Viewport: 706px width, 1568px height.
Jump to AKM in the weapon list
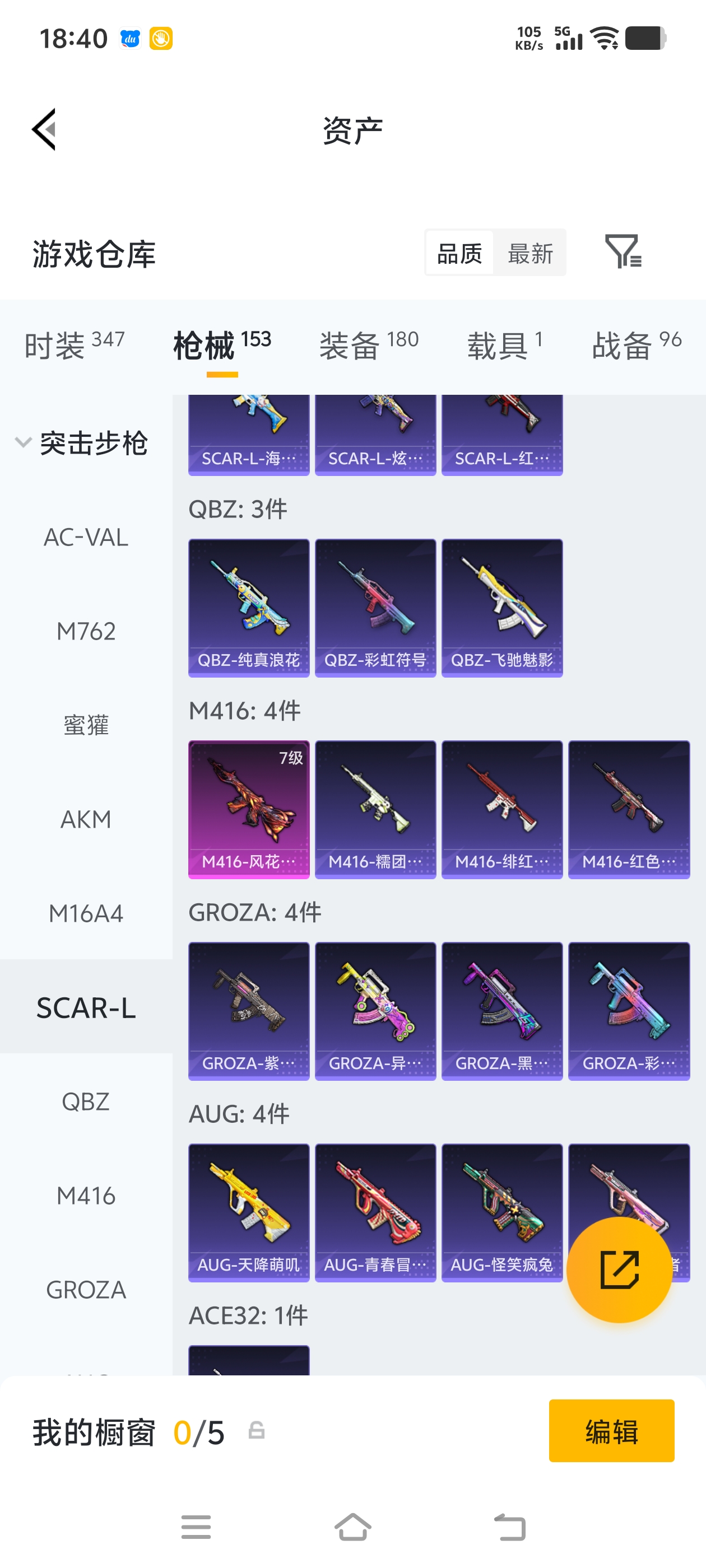point(86,819)
